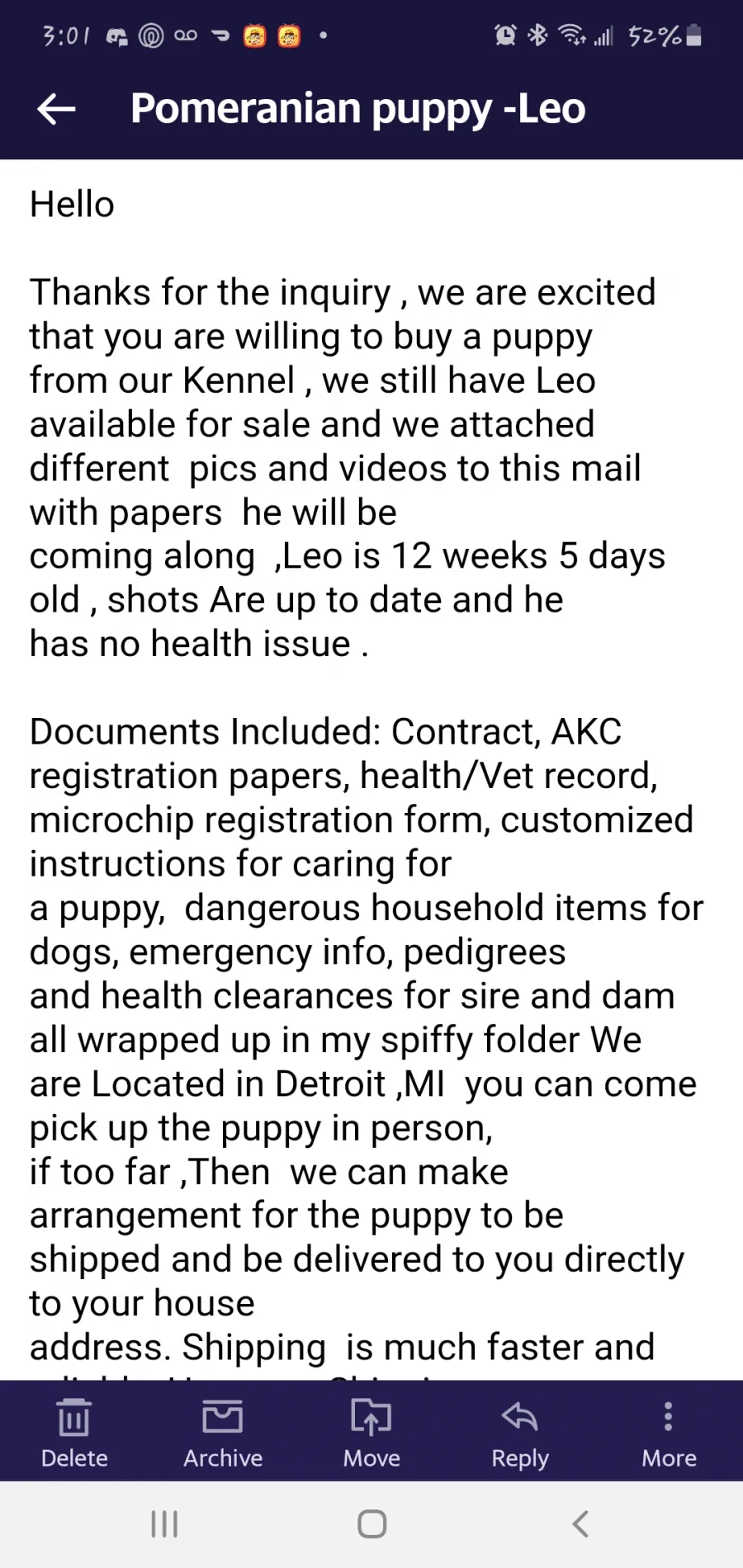Delete this email
743x1568 pixels.
coord(74,1433)
